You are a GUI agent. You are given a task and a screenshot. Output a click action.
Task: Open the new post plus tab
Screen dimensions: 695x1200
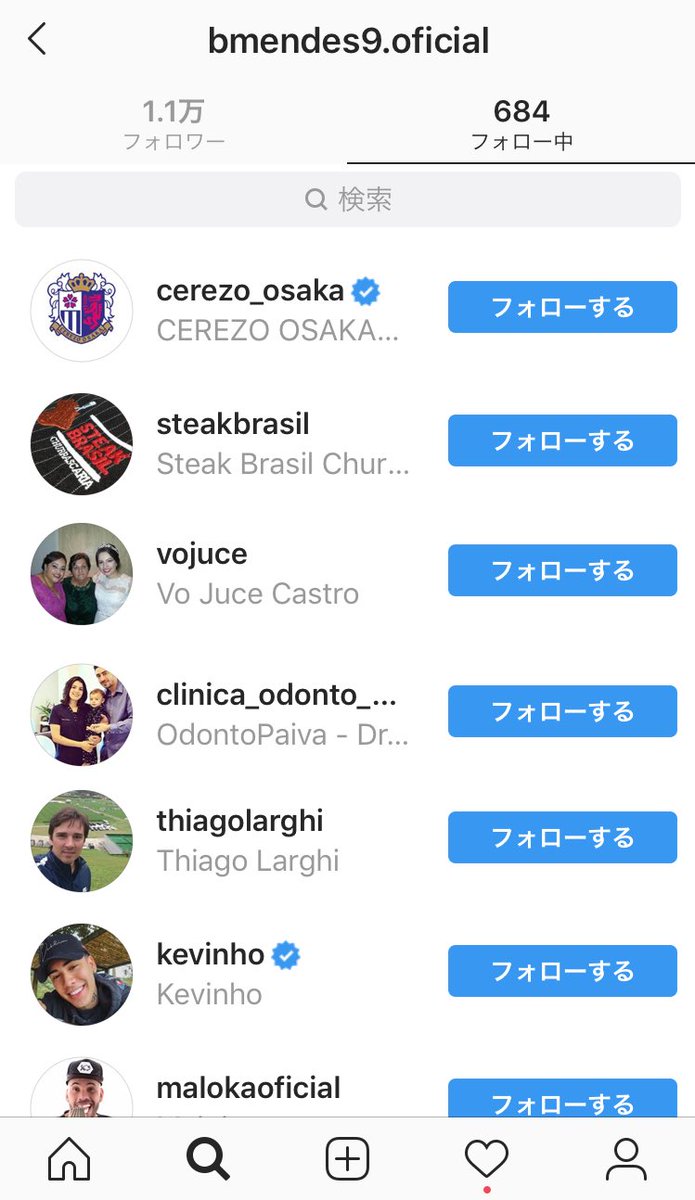347,1160
